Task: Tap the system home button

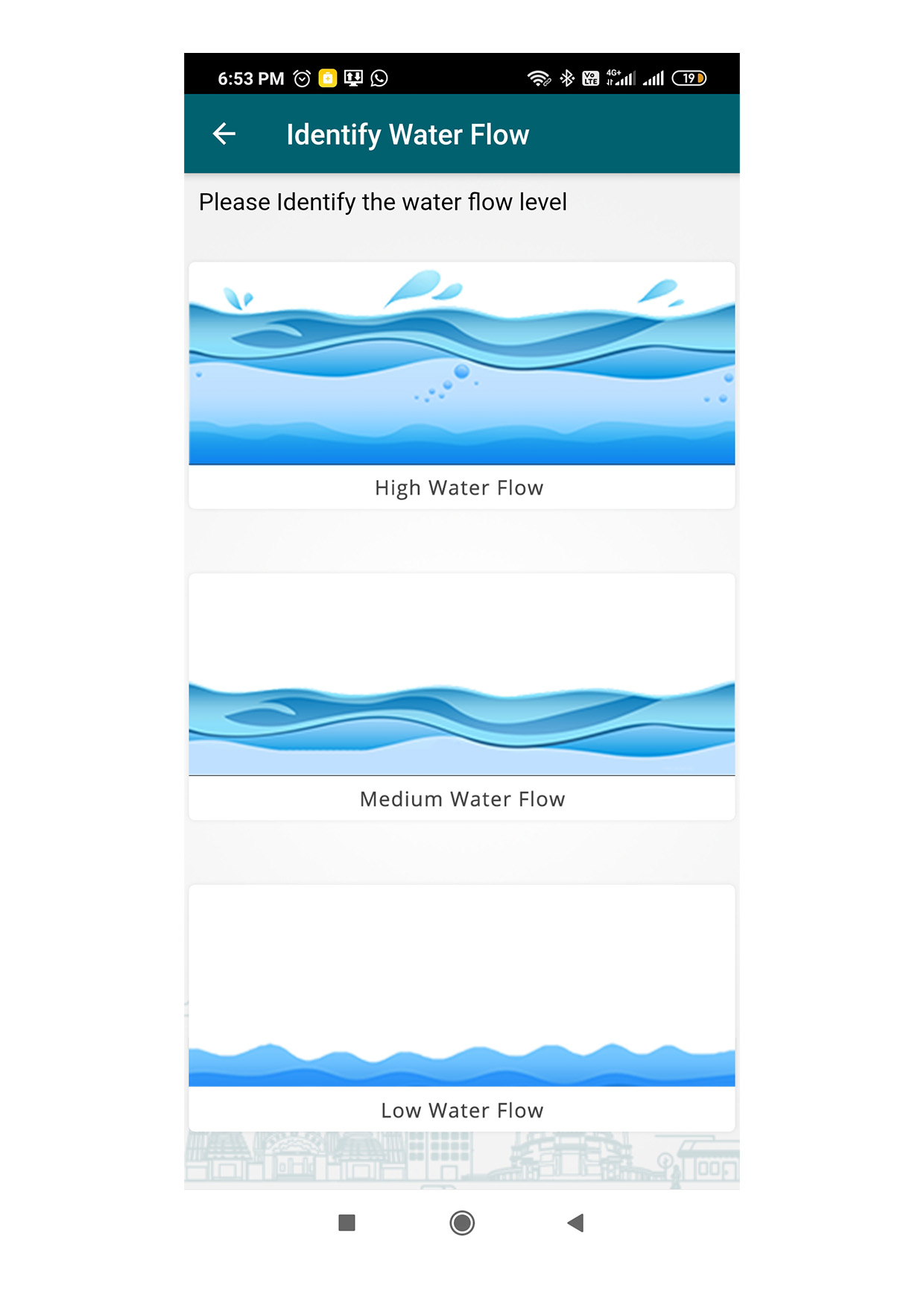Action: [462, 1223]
